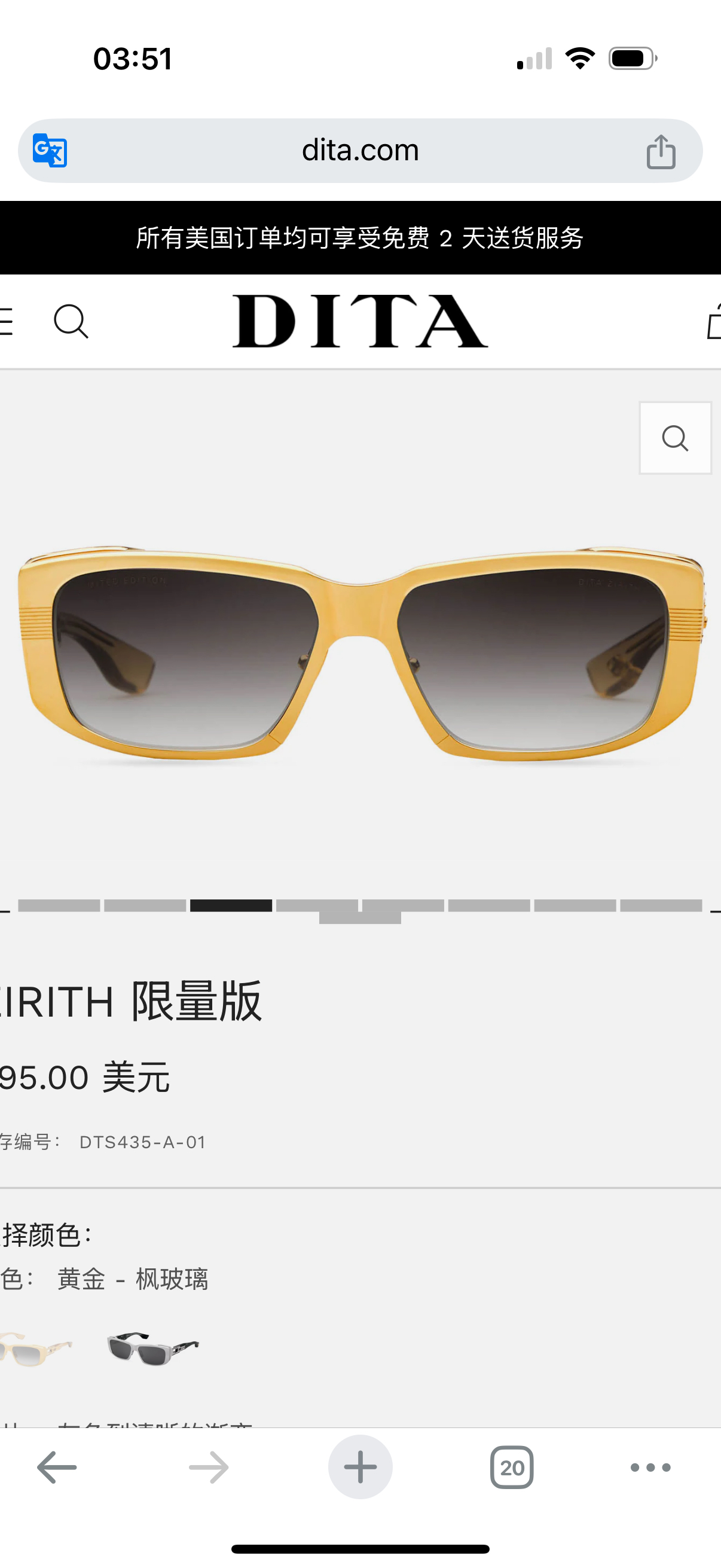
Task: Open the hamburger menu
Action: pos(6,321)
